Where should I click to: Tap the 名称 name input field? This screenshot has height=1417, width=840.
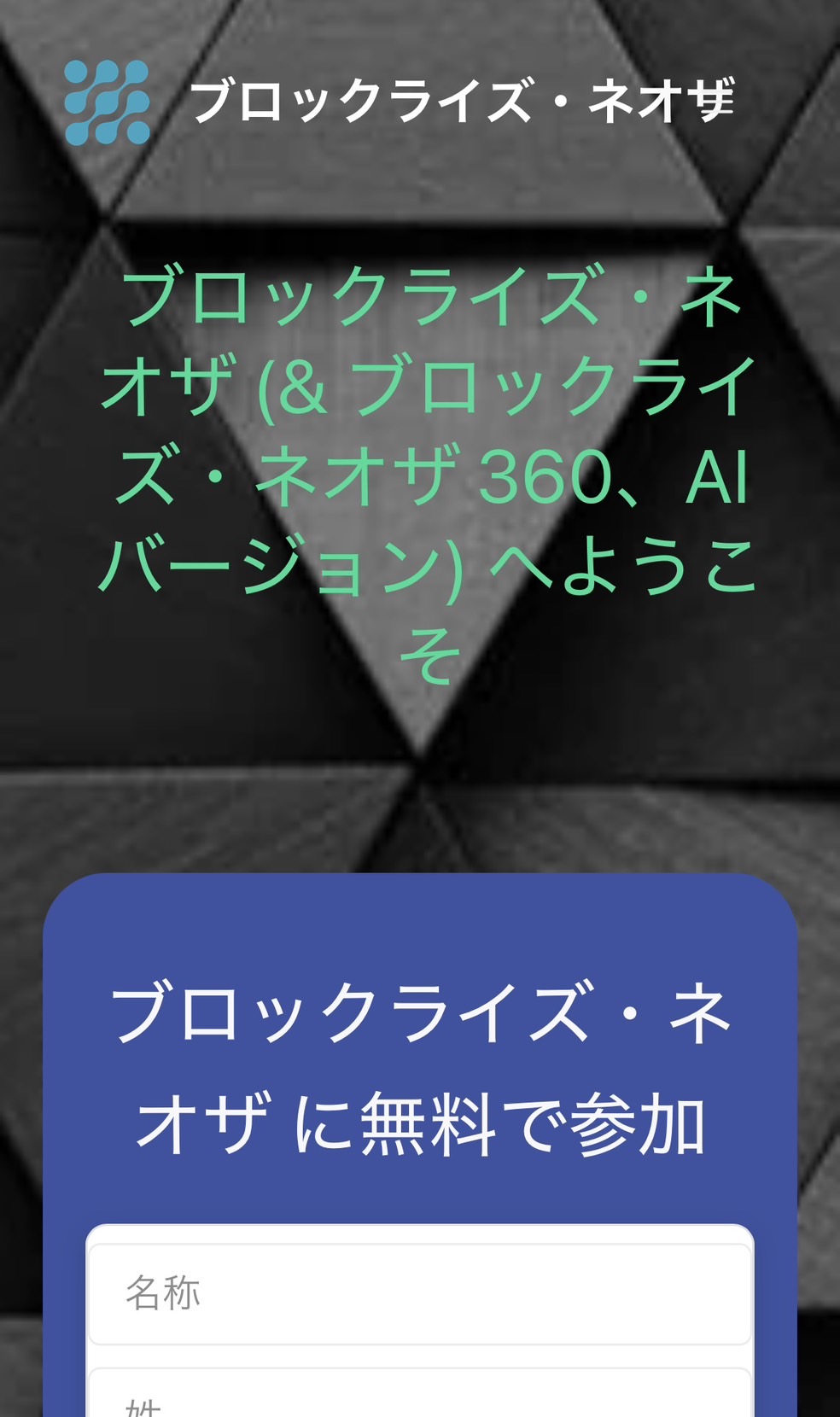(419, 1293)
